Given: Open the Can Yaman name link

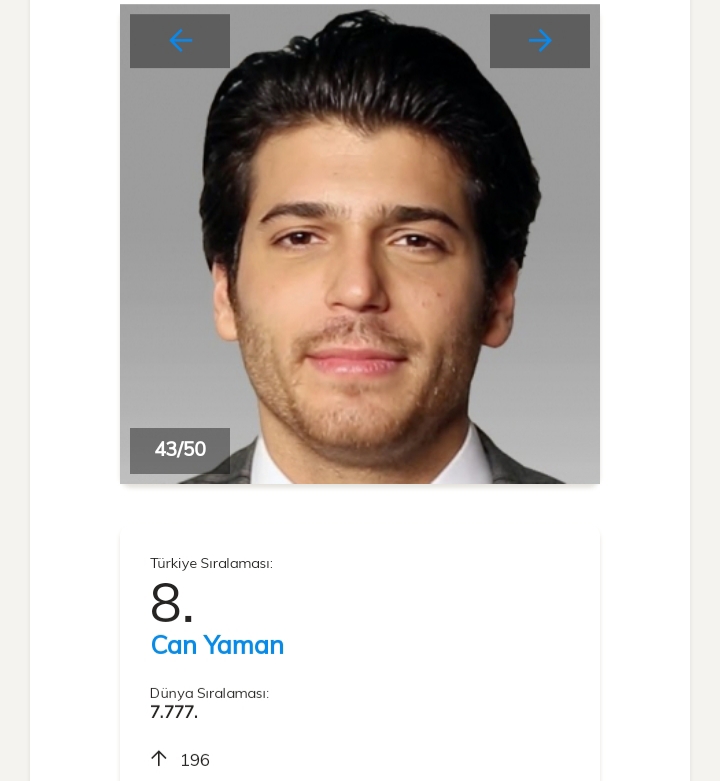Looking at the screenshot, I should tap(217, 645).
